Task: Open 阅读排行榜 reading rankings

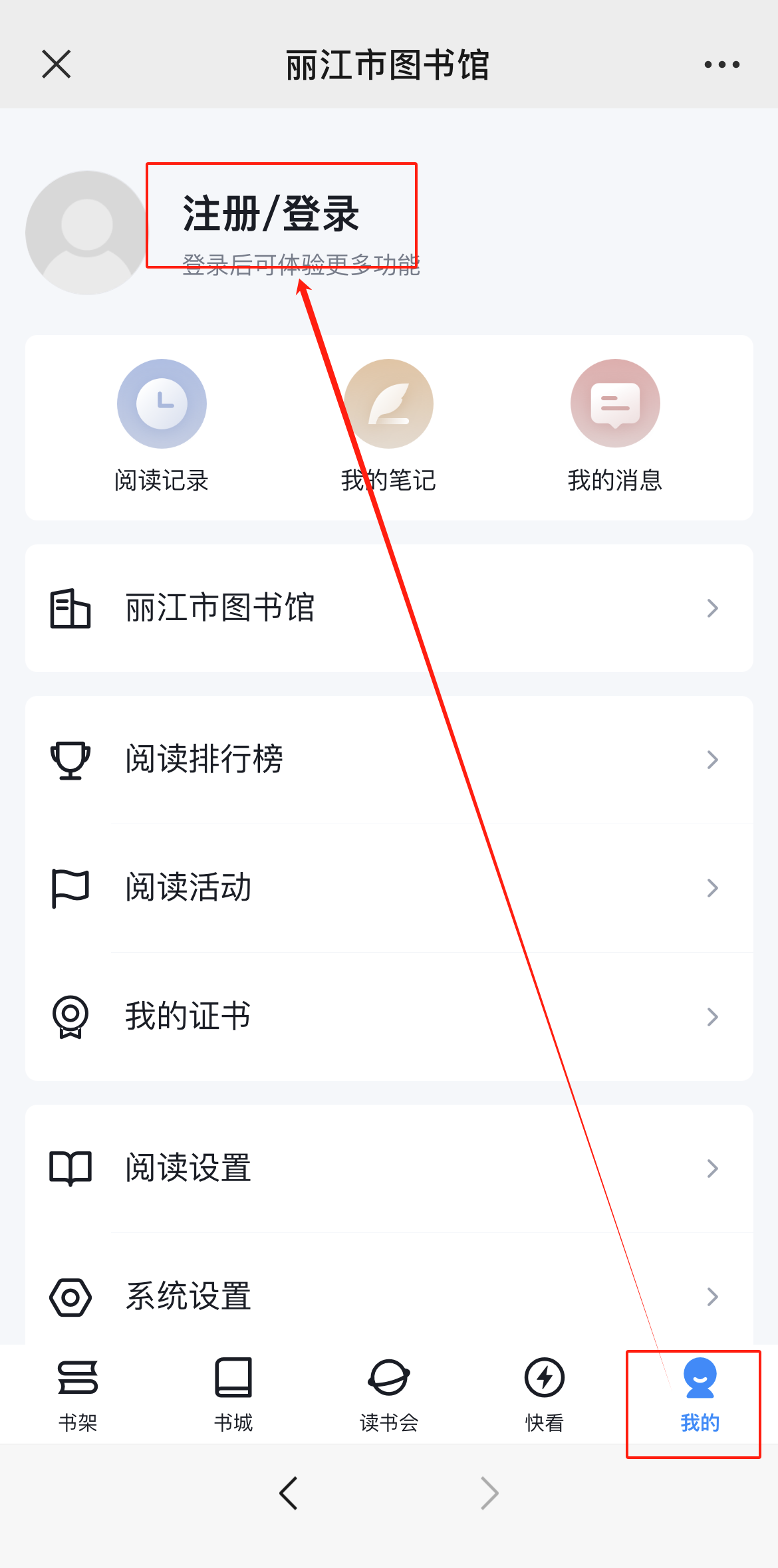Action: 389,760
